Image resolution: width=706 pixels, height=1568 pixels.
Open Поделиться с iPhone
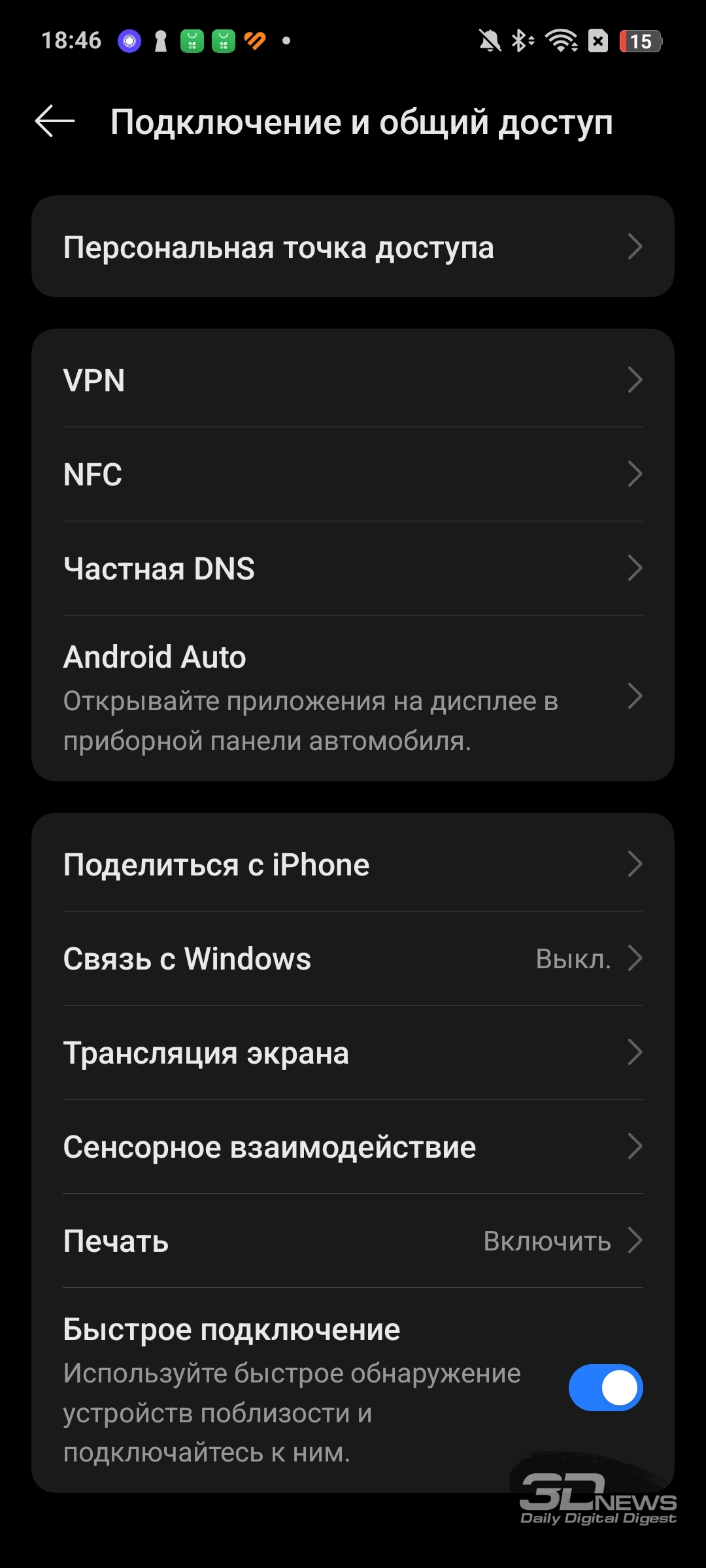[x=353, y=864]
